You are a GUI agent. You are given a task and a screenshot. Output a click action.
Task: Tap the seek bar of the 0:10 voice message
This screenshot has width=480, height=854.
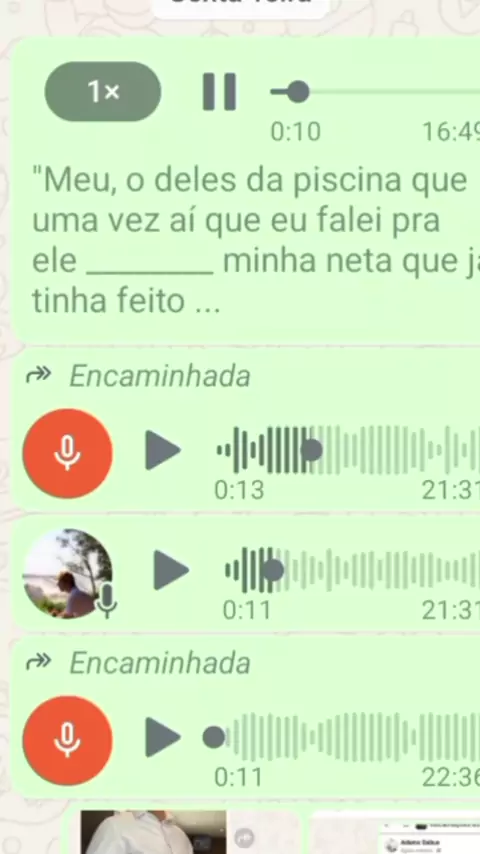[x=375, y=92]
